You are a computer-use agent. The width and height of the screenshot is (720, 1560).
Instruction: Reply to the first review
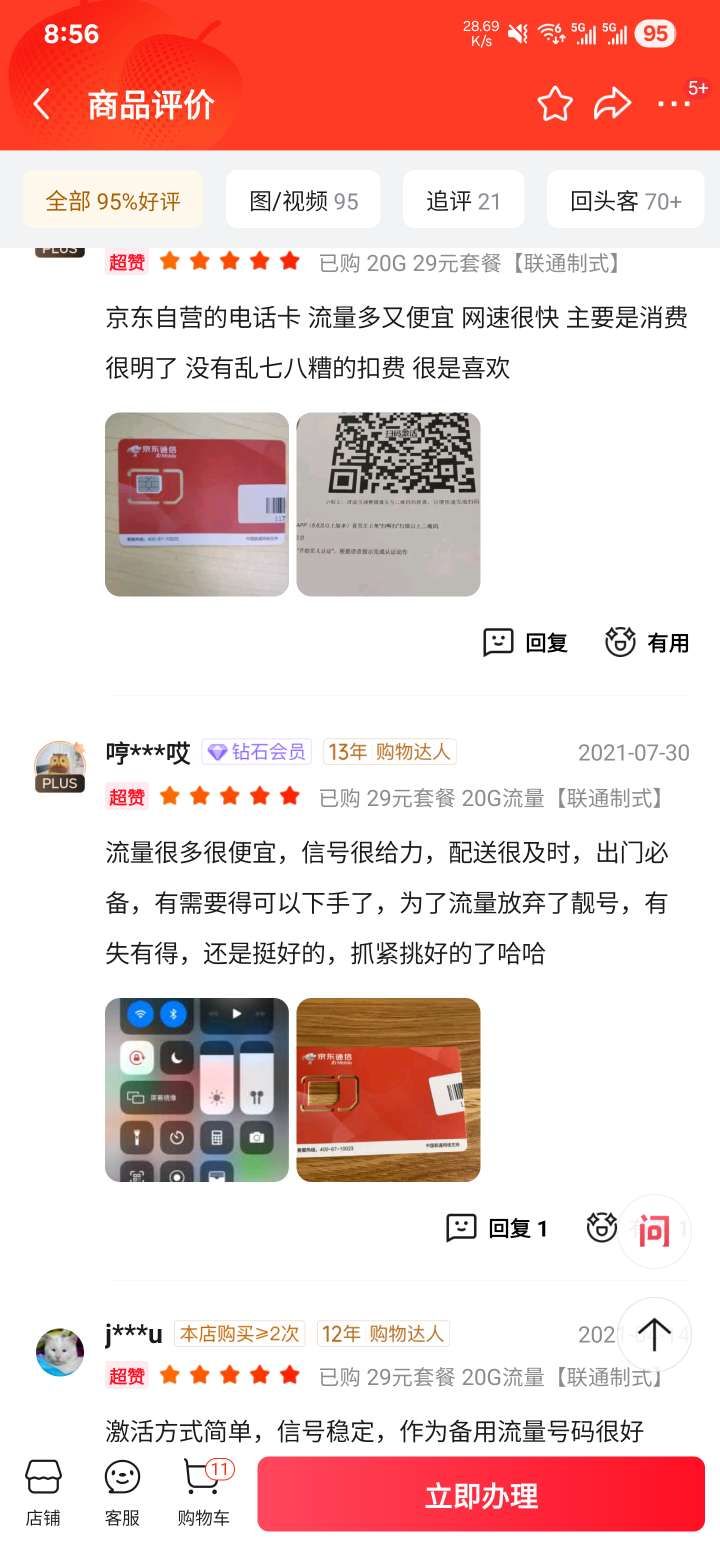click(526, 643)
